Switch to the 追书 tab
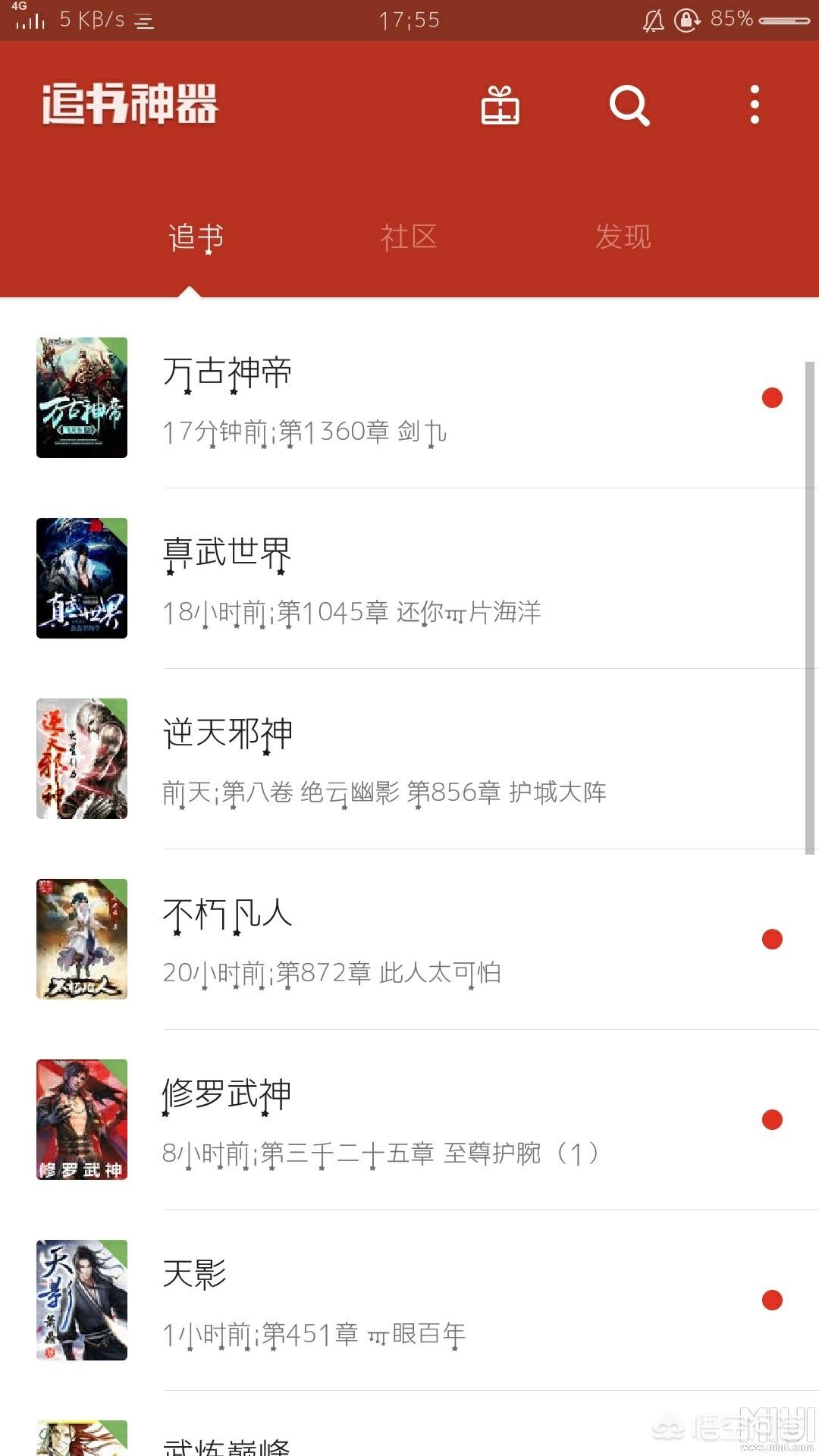The image size is (819, 1456). point(196,237)
